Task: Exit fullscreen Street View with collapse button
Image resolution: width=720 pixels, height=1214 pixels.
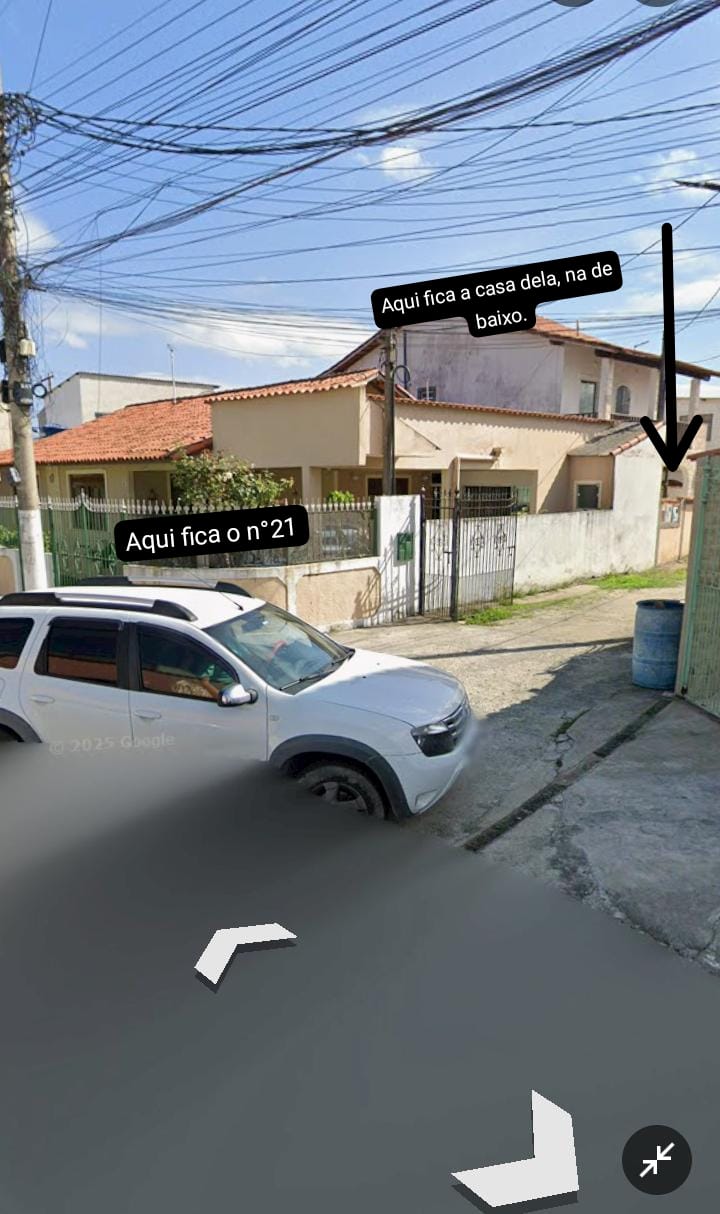Action: point(656,1160)
